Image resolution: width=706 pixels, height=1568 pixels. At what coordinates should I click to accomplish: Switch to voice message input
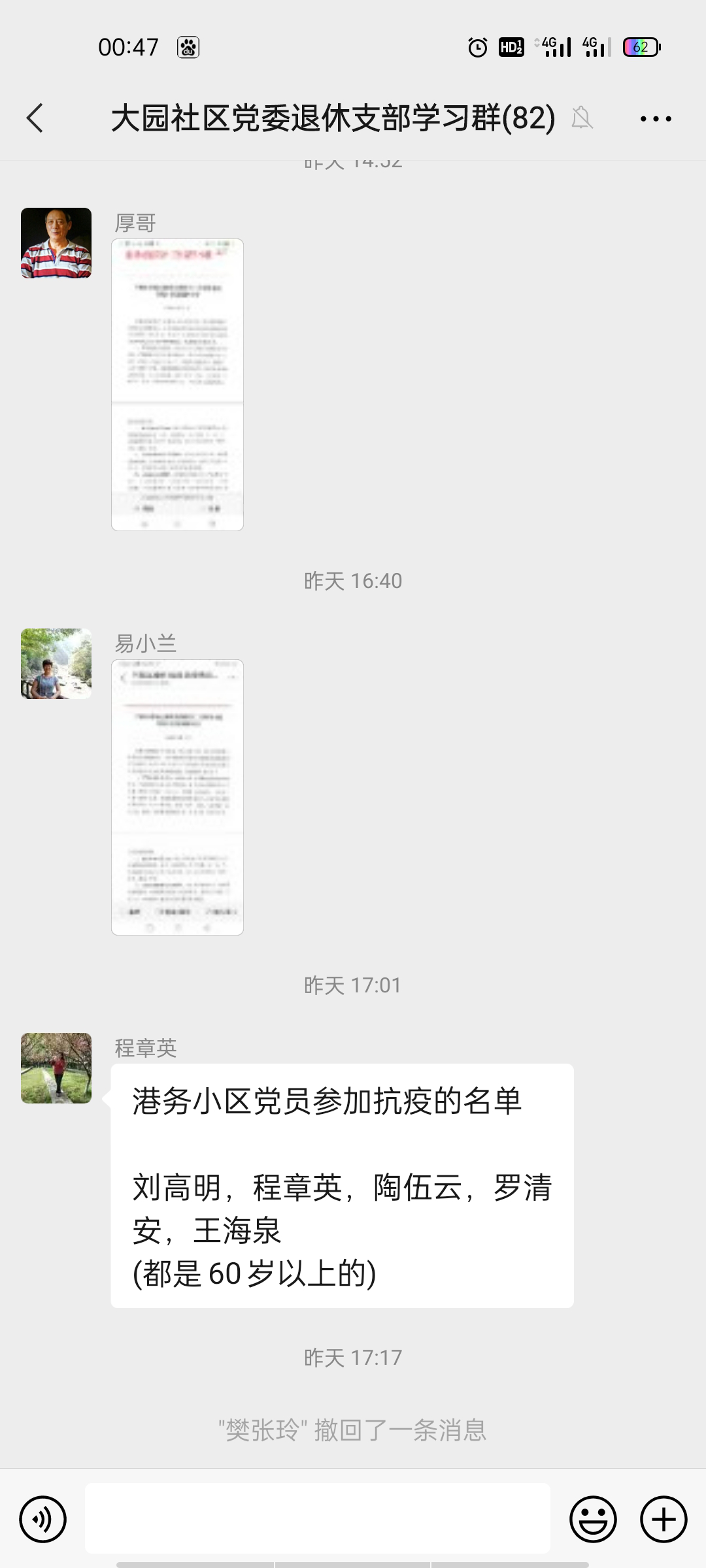coord(43,1519)
